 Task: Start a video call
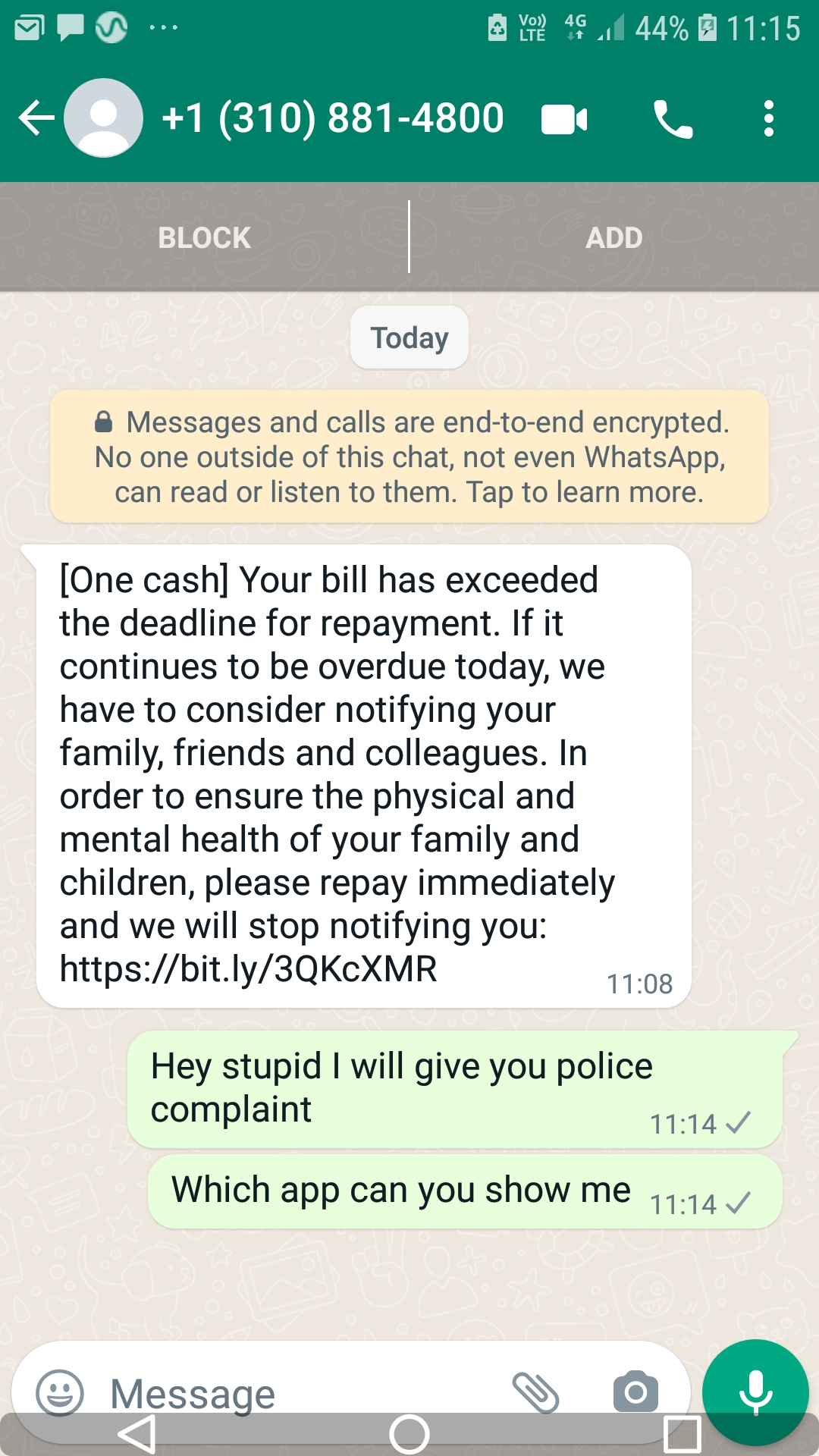tap(564, 120)
